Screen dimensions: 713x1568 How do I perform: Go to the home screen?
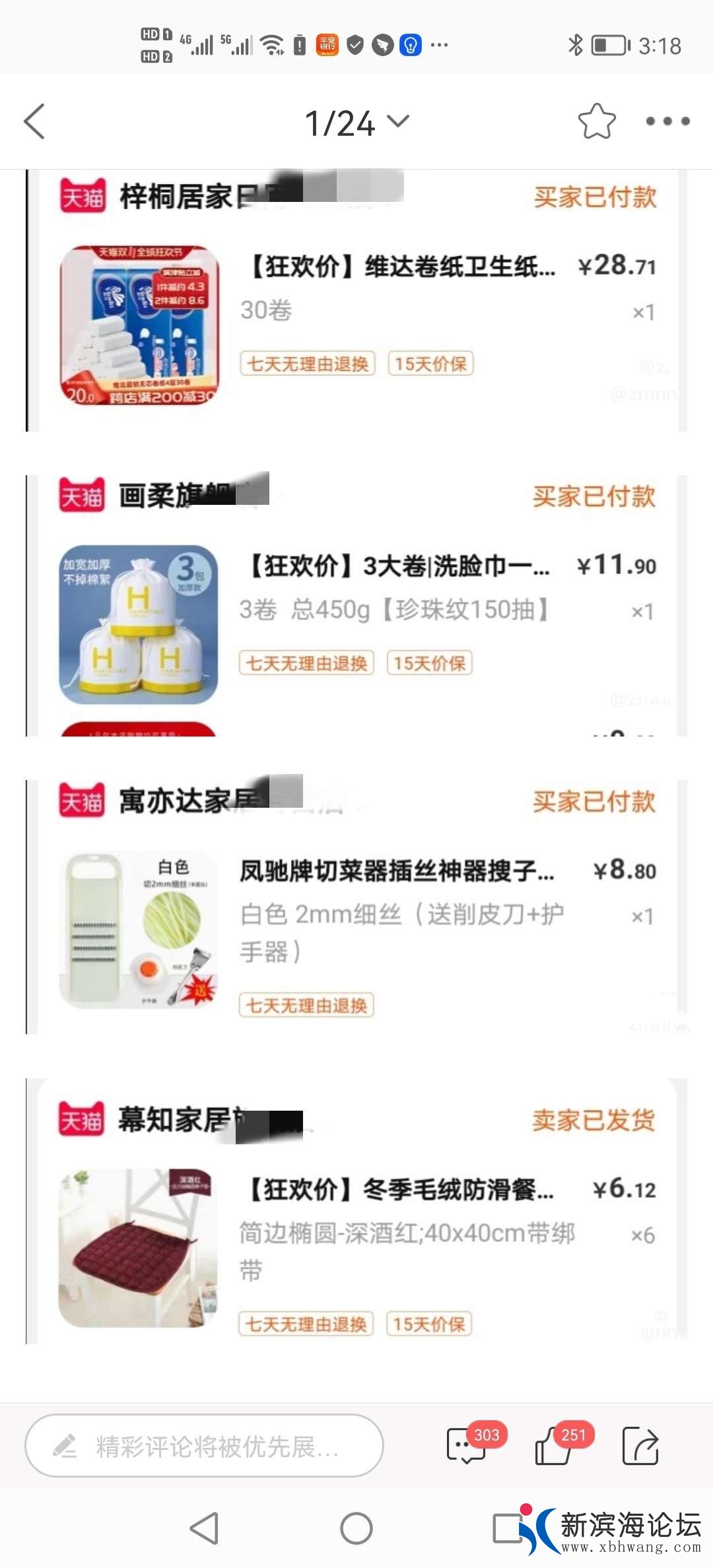click(356, 1528)
